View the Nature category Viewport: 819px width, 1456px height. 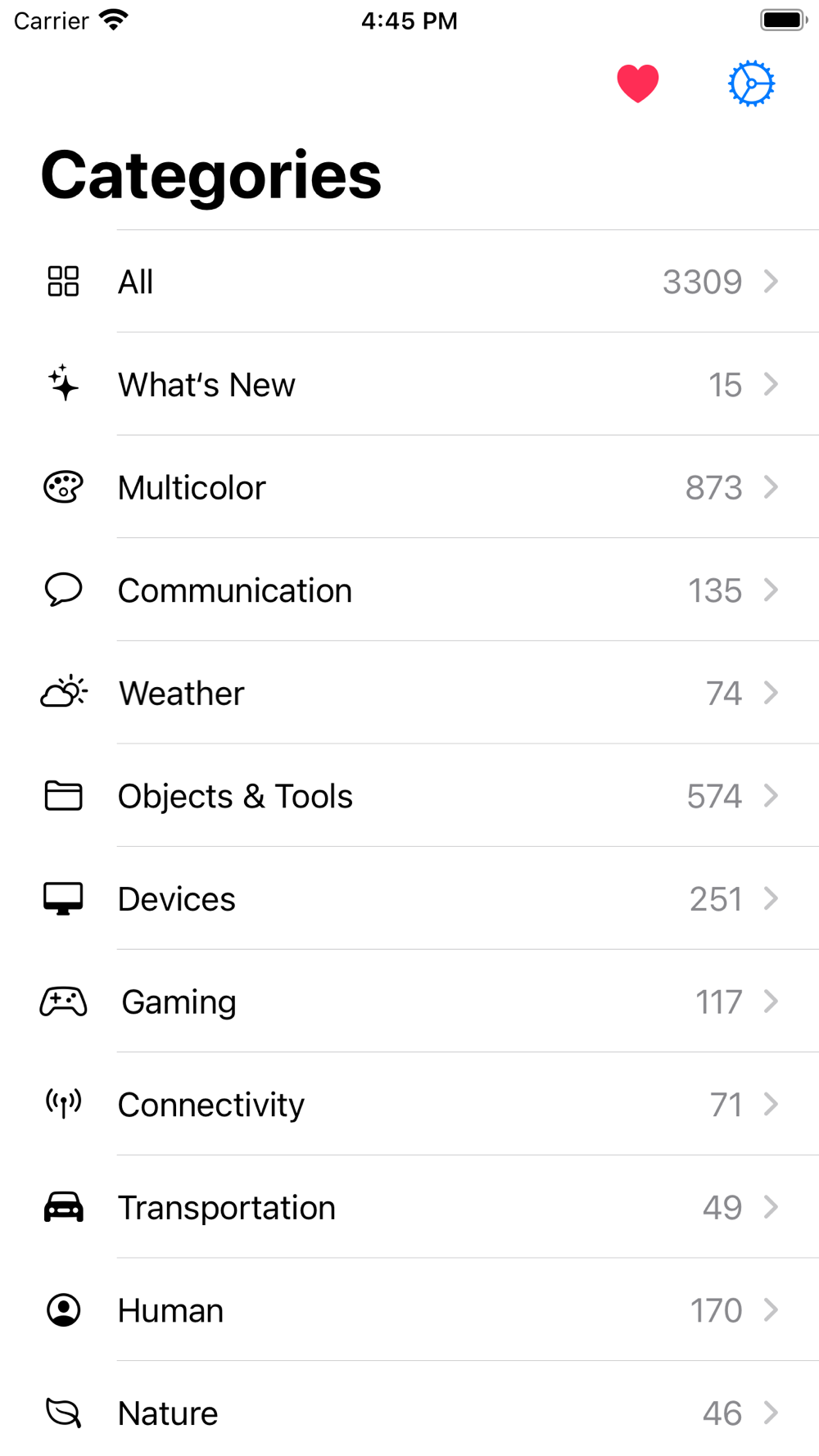(x=409, y=1413)
